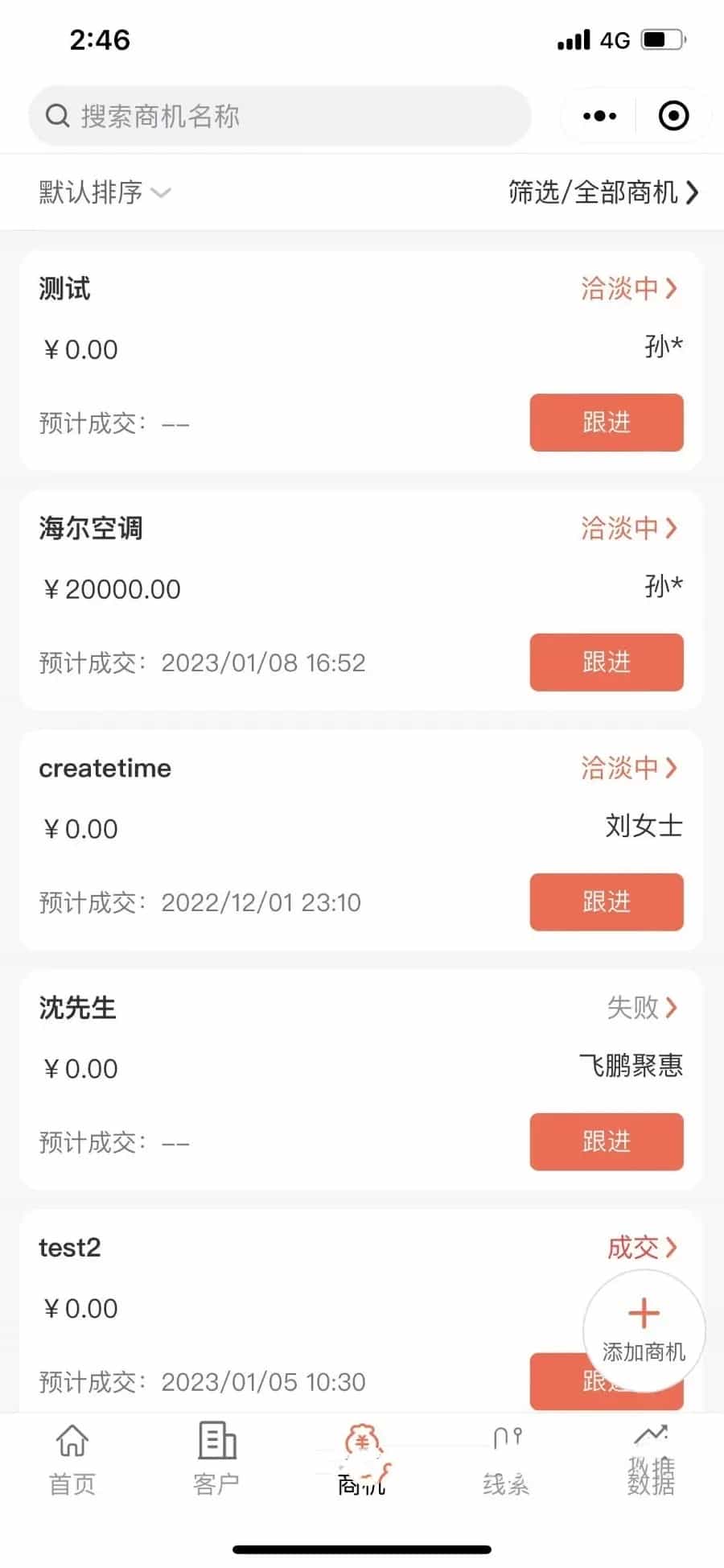Screen dimensions: 724x1568
Task: Close the mini program with the target icon
Action: (x=673, y=116)
